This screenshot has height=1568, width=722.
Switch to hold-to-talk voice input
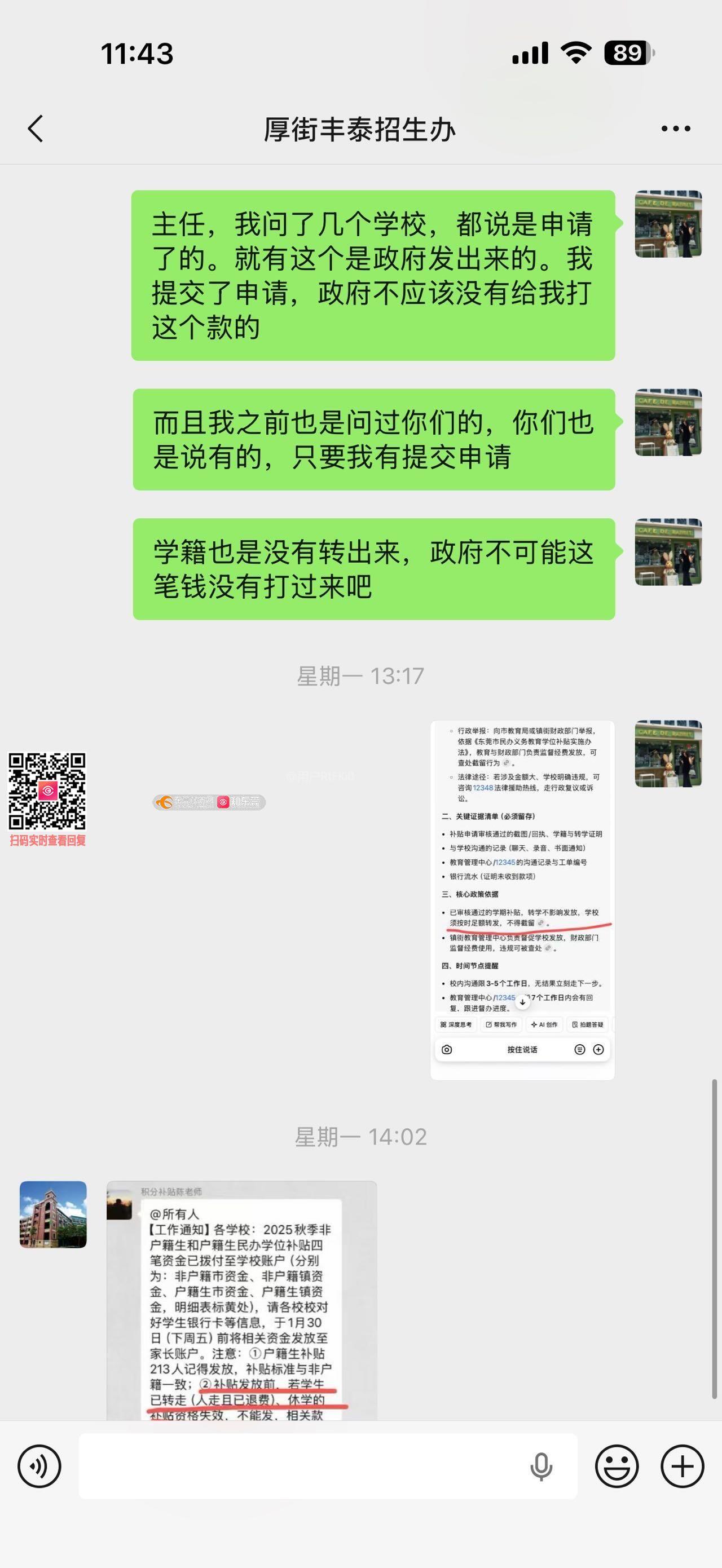point(39,1467)
